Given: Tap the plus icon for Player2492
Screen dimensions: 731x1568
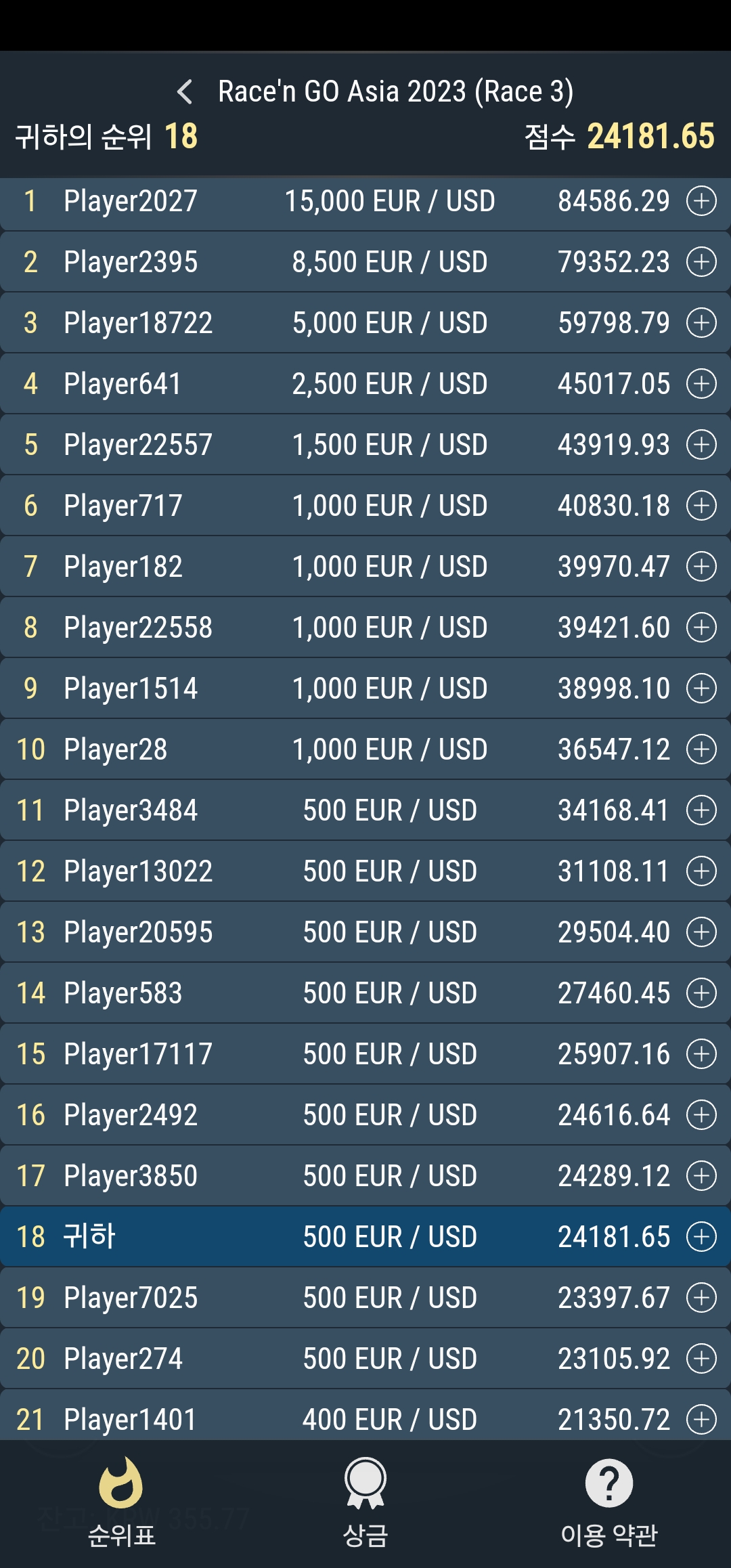Looking at the screenshot, I should coord(701,1115).
